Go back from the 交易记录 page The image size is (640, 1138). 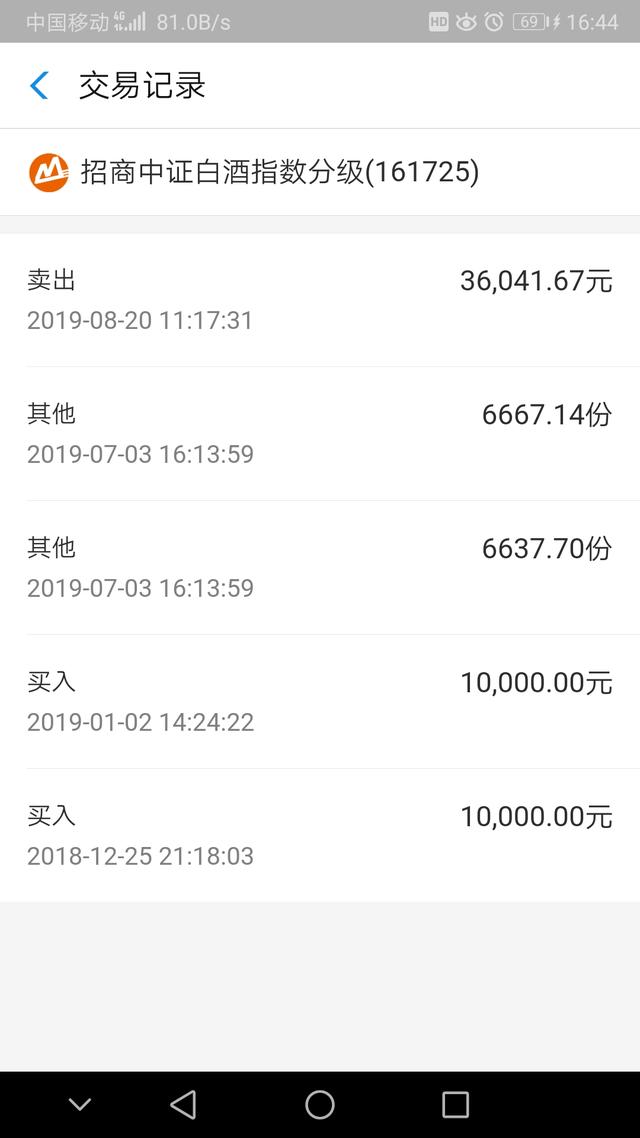39,86
